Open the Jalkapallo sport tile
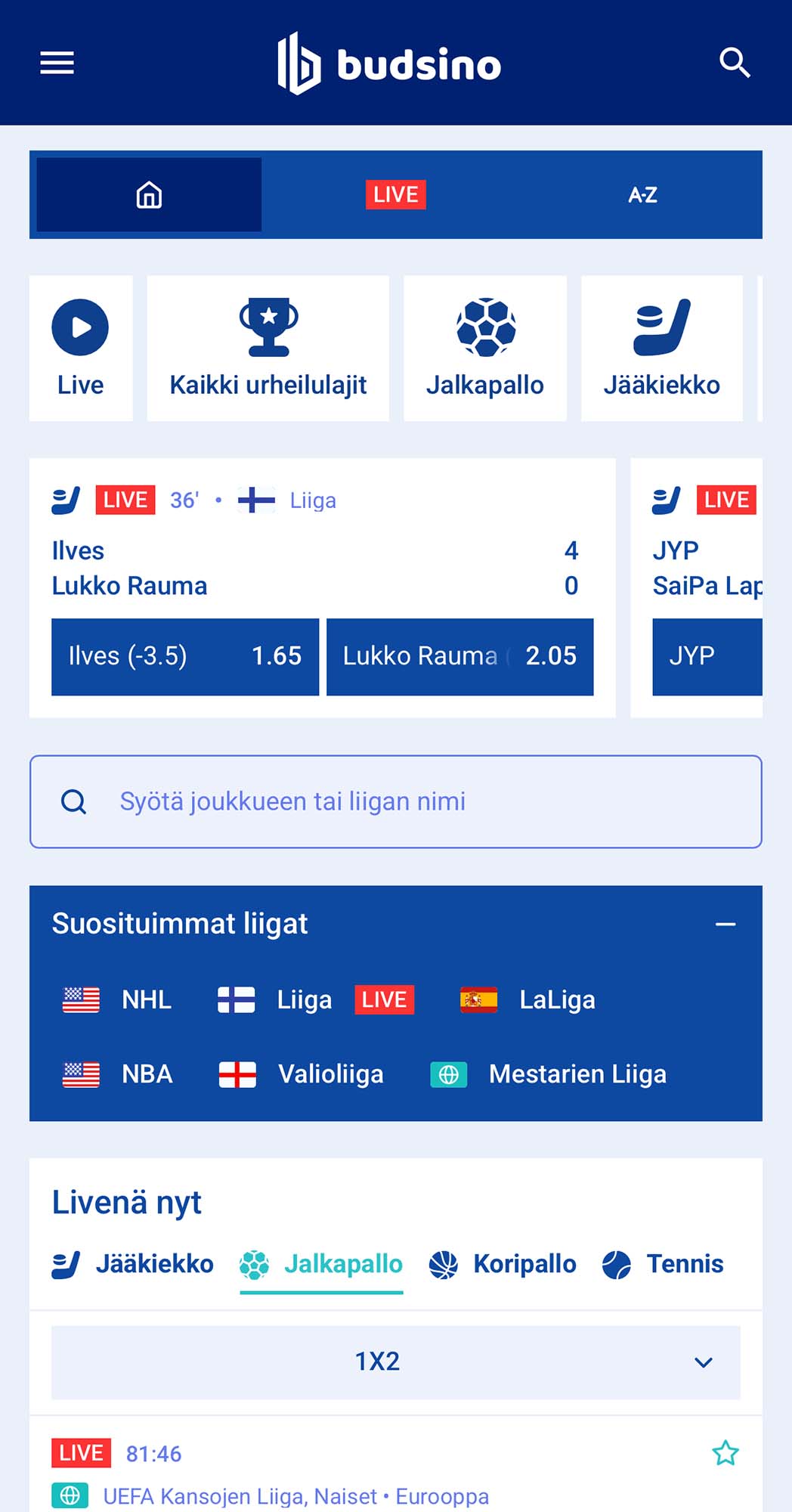Image resolution: width=792 pixels, height=1512 pixels. (485, 349)
